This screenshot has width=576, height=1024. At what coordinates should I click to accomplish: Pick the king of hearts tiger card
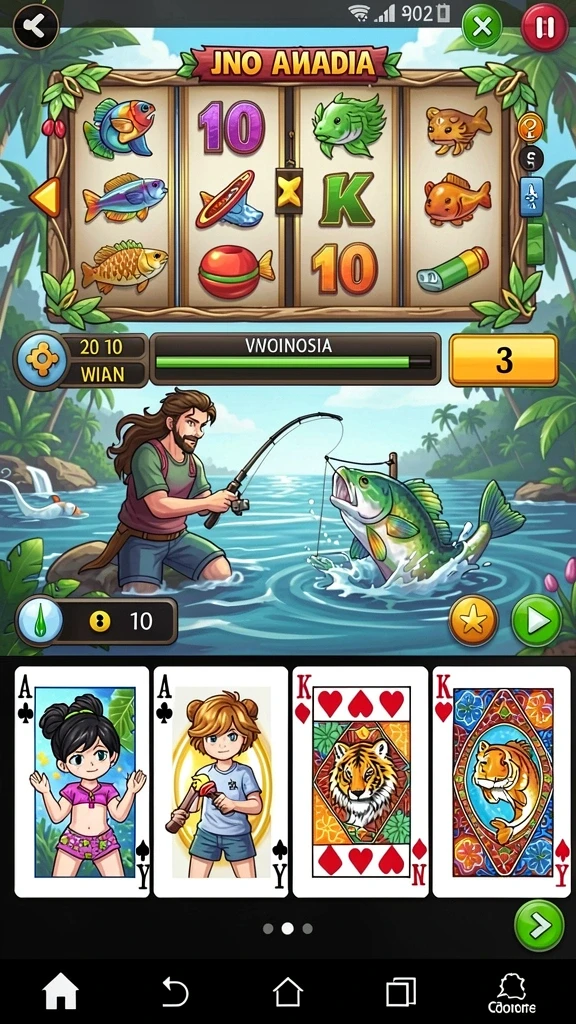[x=360, y=781]
